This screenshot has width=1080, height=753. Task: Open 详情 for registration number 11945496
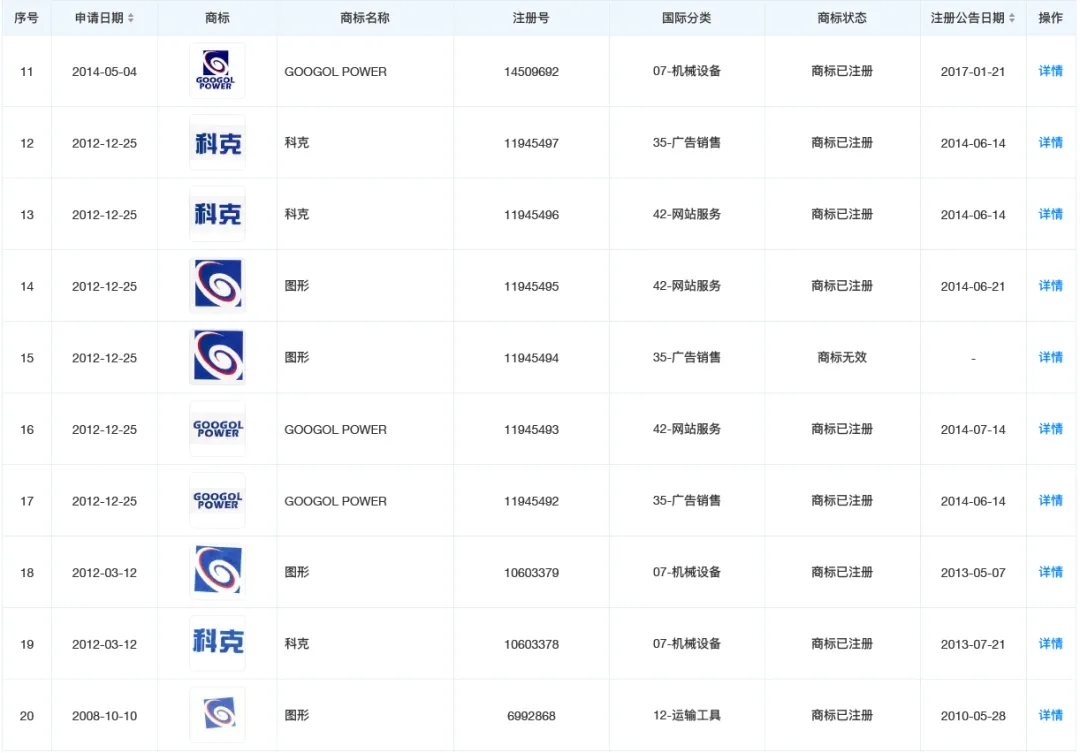1050,214
